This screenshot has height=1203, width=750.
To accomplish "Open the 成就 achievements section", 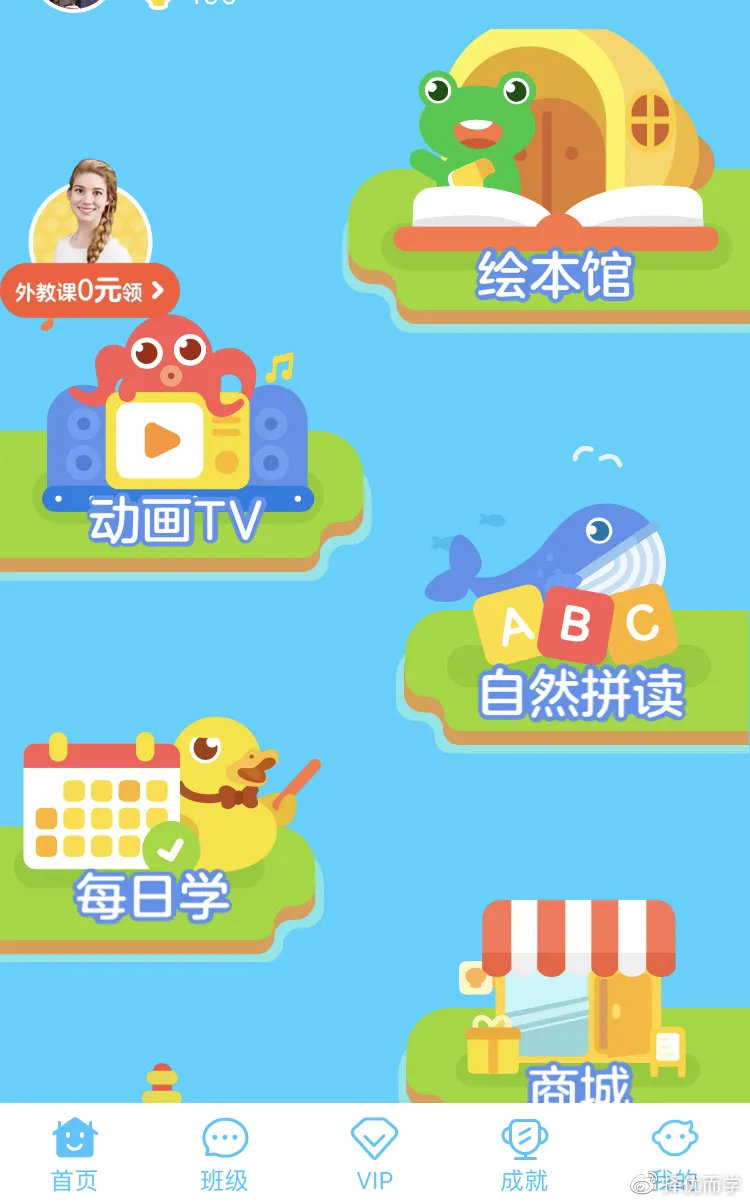I will coord(522,1148).
